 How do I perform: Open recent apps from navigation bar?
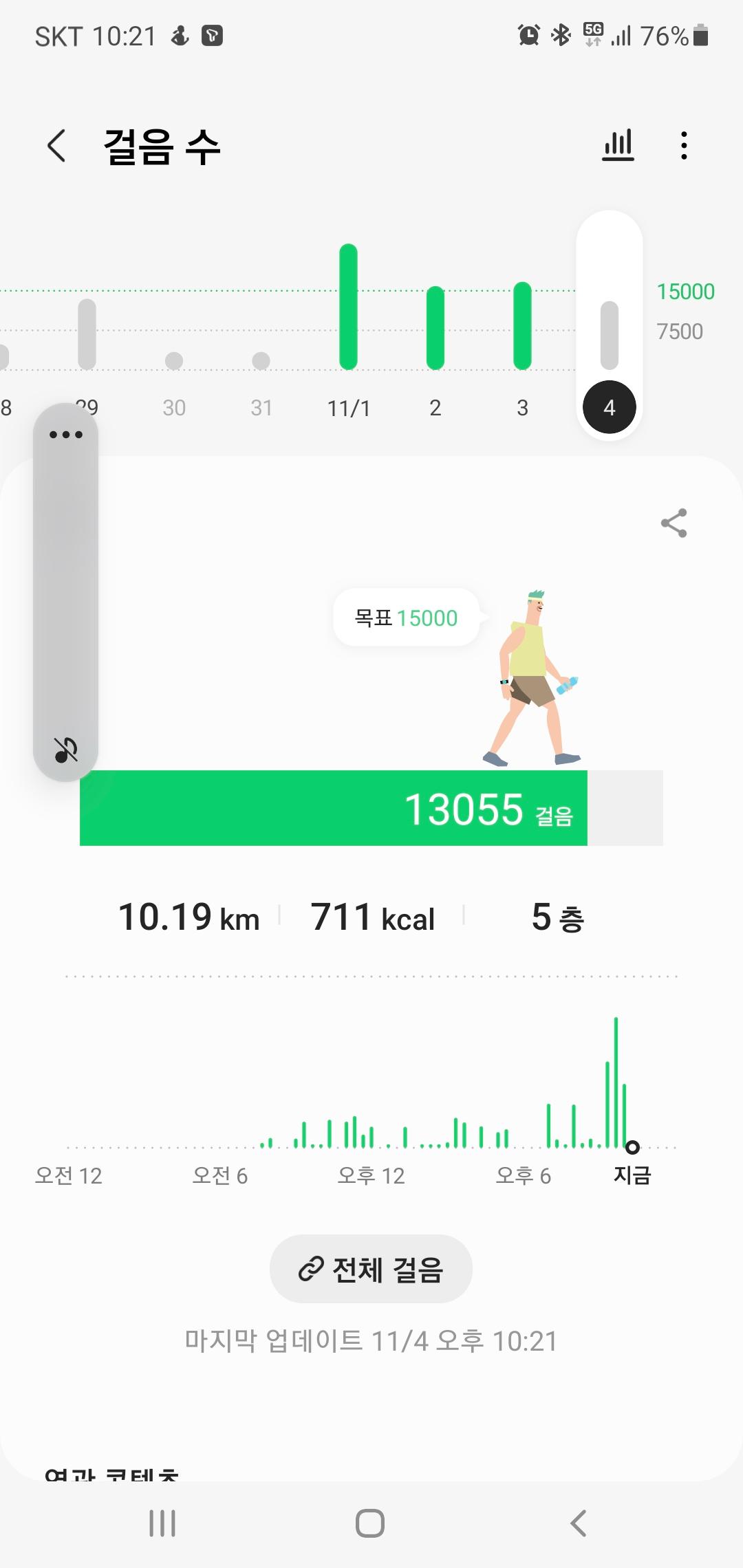(163, 1523)
